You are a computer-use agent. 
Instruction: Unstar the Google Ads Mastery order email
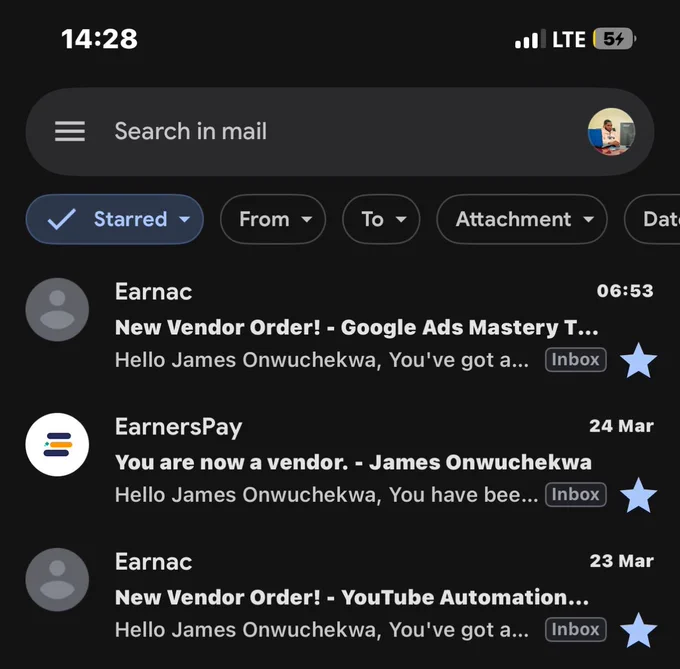[x=638, y=360]
